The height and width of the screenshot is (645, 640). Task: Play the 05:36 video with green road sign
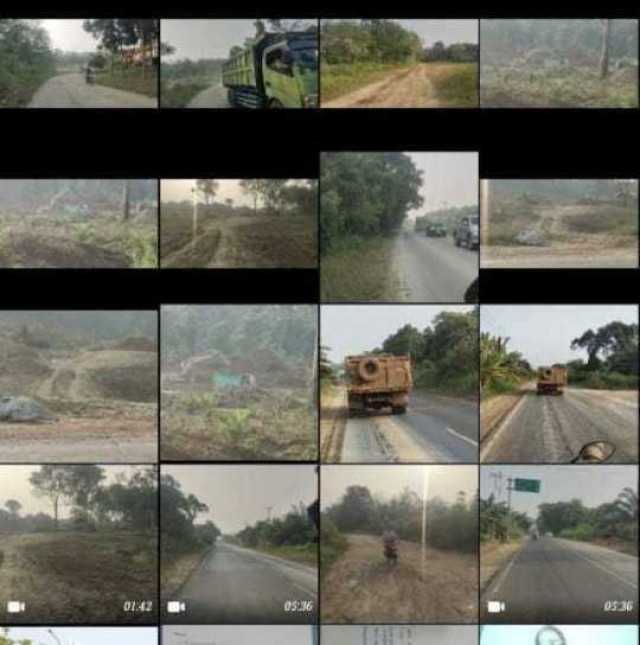coord(559,543)
